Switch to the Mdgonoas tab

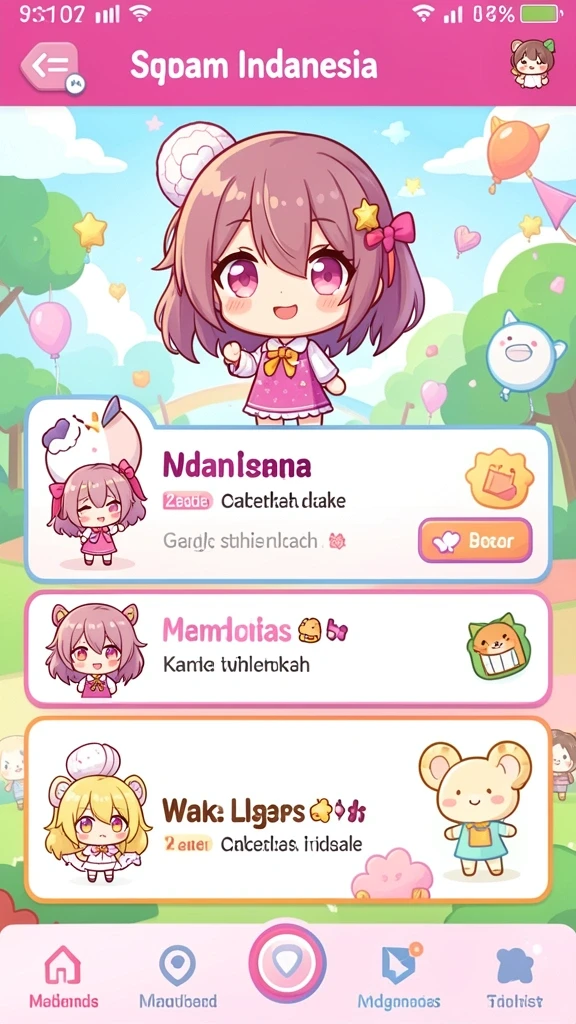[398, 975]
